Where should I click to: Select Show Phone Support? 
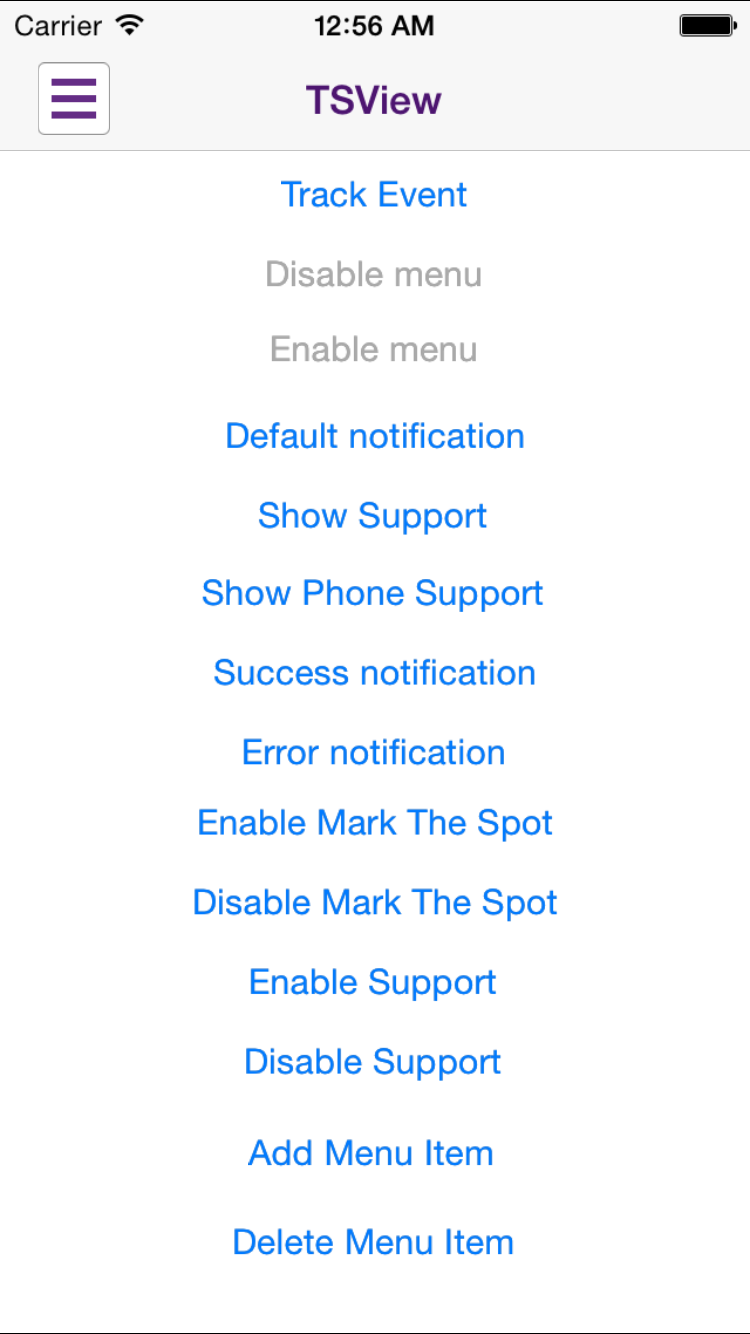[372, 593]
